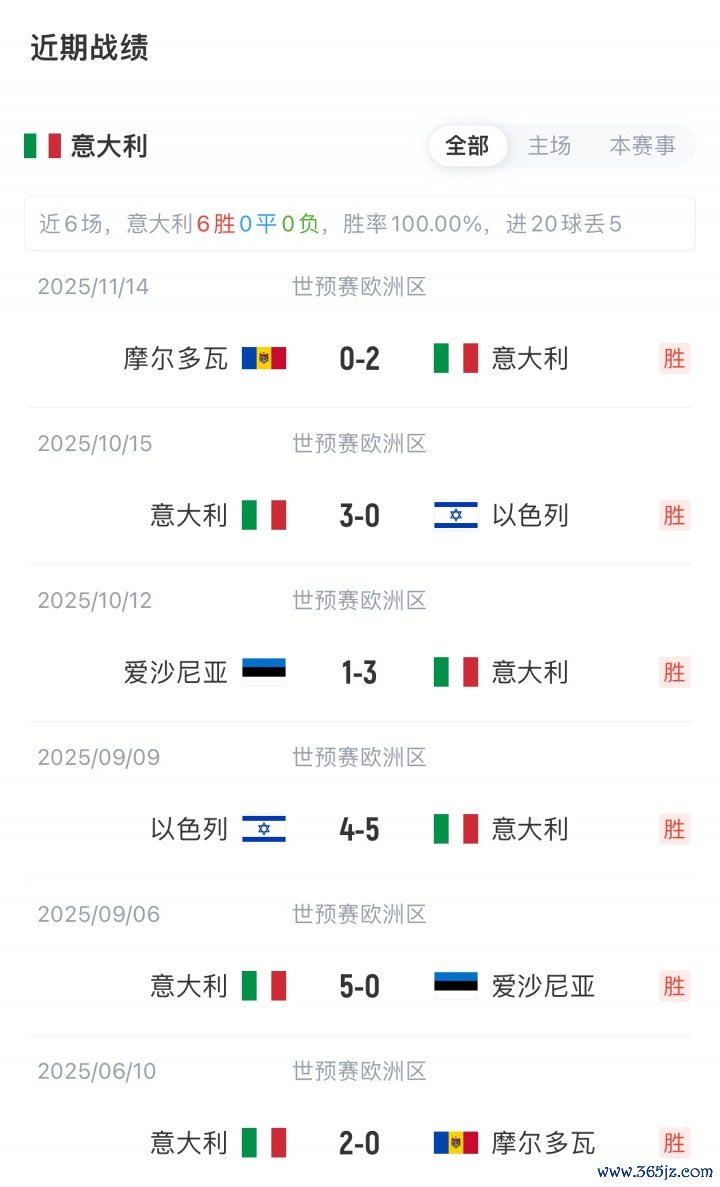Open the 爱沙尼亚 1-3 意大利 match
The height and width of the screenshot is (1187, 720).
360,672
